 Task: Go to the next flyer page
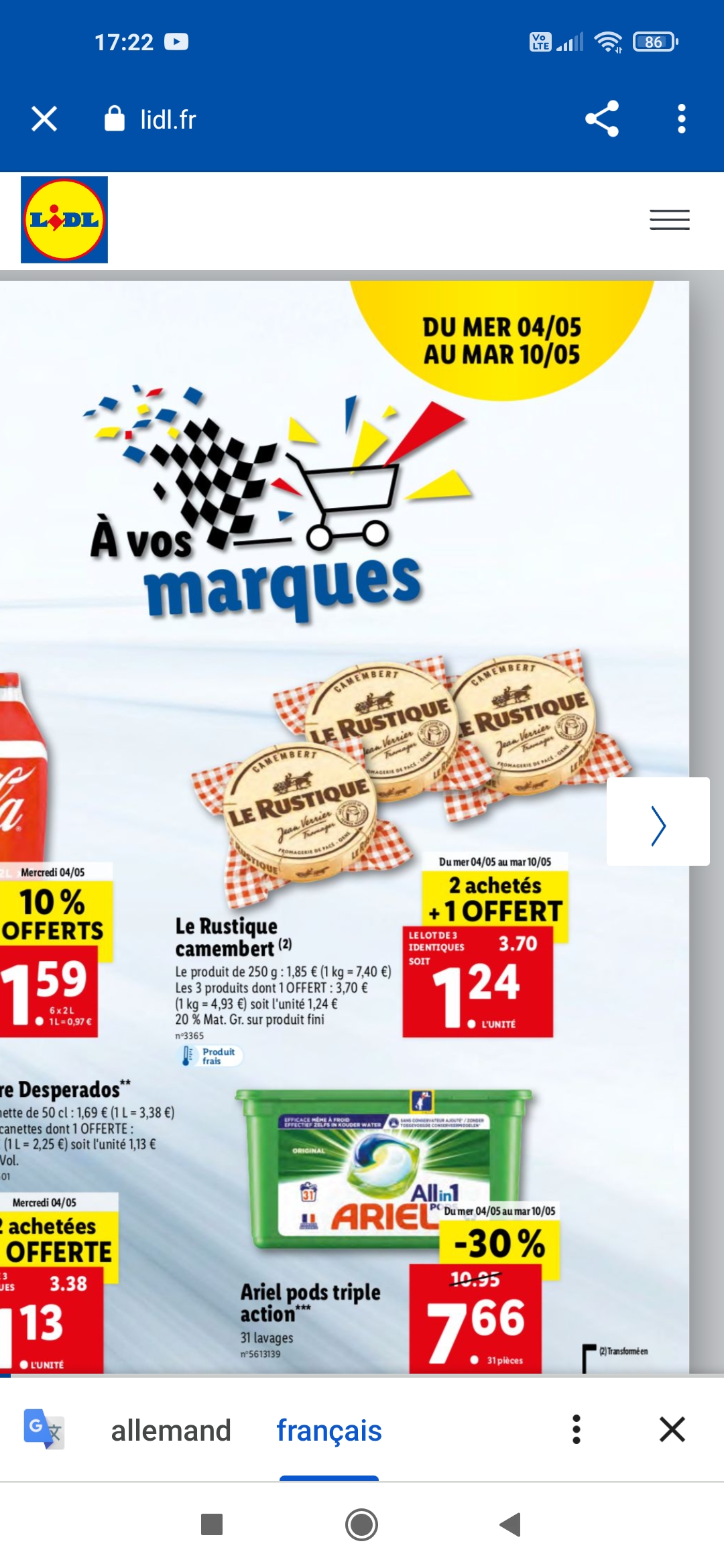pyautogui.click(x=658, y=822)
